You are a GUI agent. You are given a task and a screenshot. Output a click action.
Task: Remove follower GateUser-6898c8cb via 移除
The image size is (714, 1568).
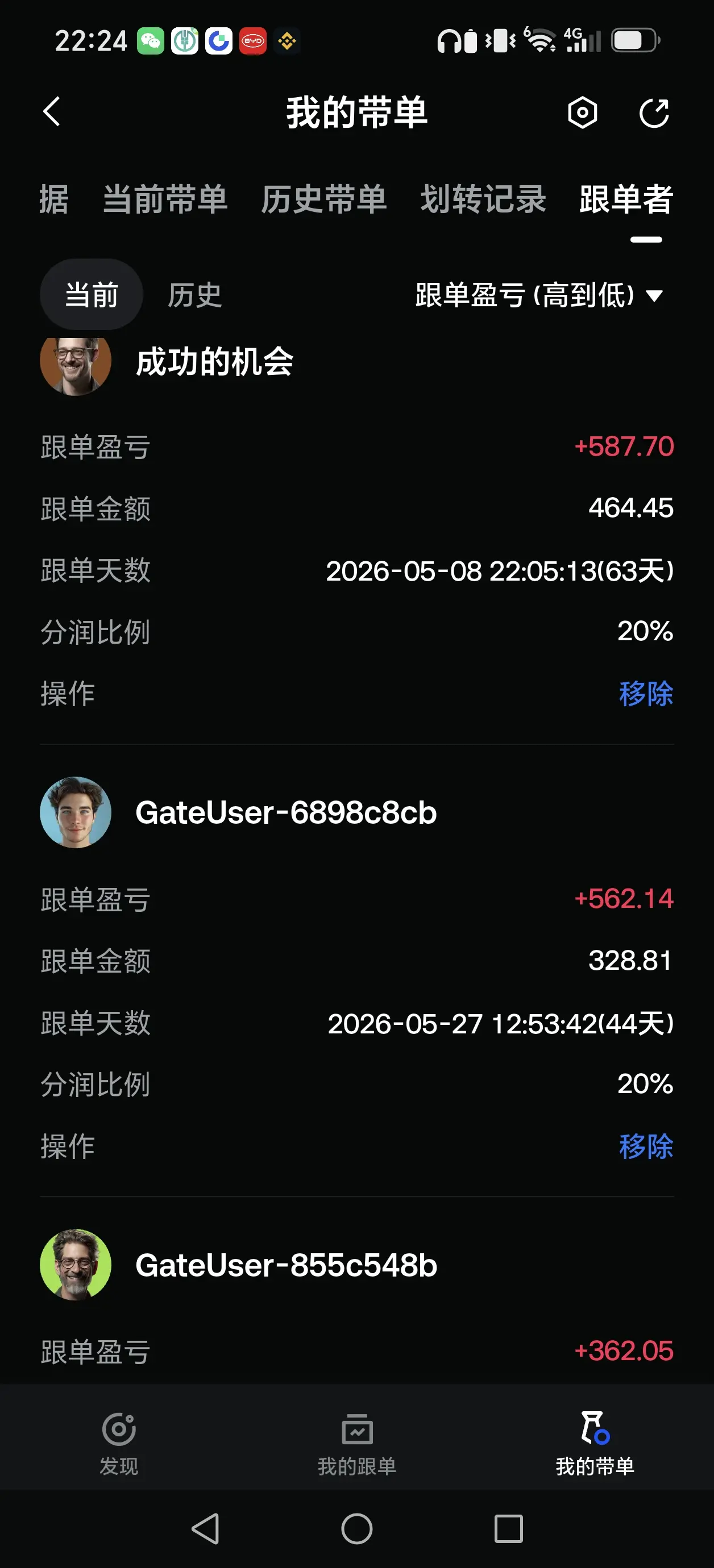pyautogui.click(x=646, y=1146)
